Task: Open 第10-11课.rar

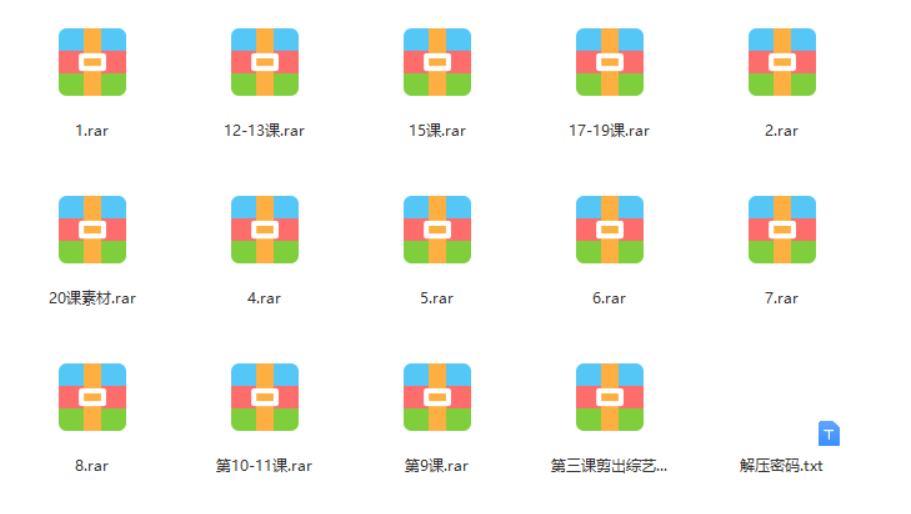Action: [x=265, y=397]
